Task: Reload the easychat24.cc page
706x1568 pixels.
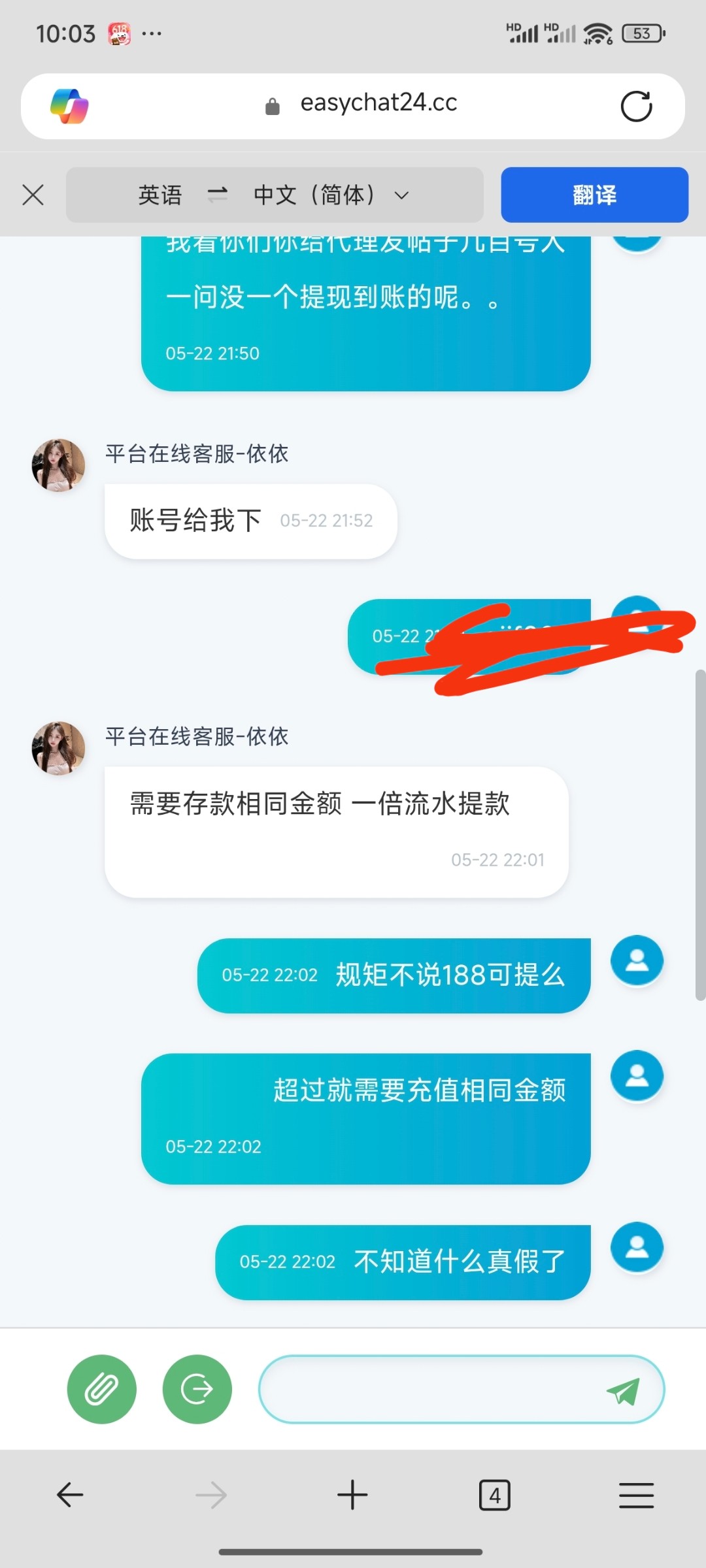Action: [x=636, y=106]
